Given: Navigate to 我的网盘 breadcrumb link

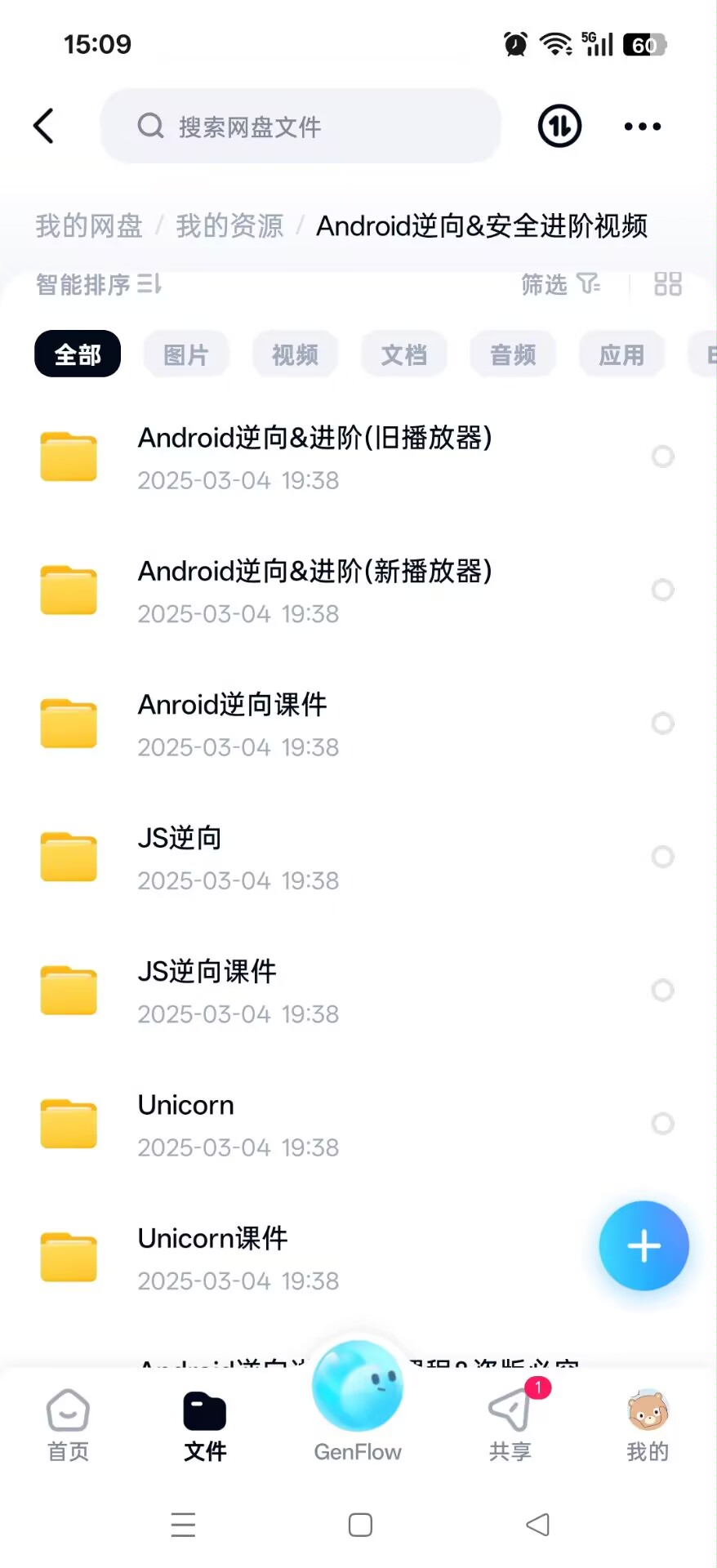Looking at the screenshot, I should [x=87, y=226].
